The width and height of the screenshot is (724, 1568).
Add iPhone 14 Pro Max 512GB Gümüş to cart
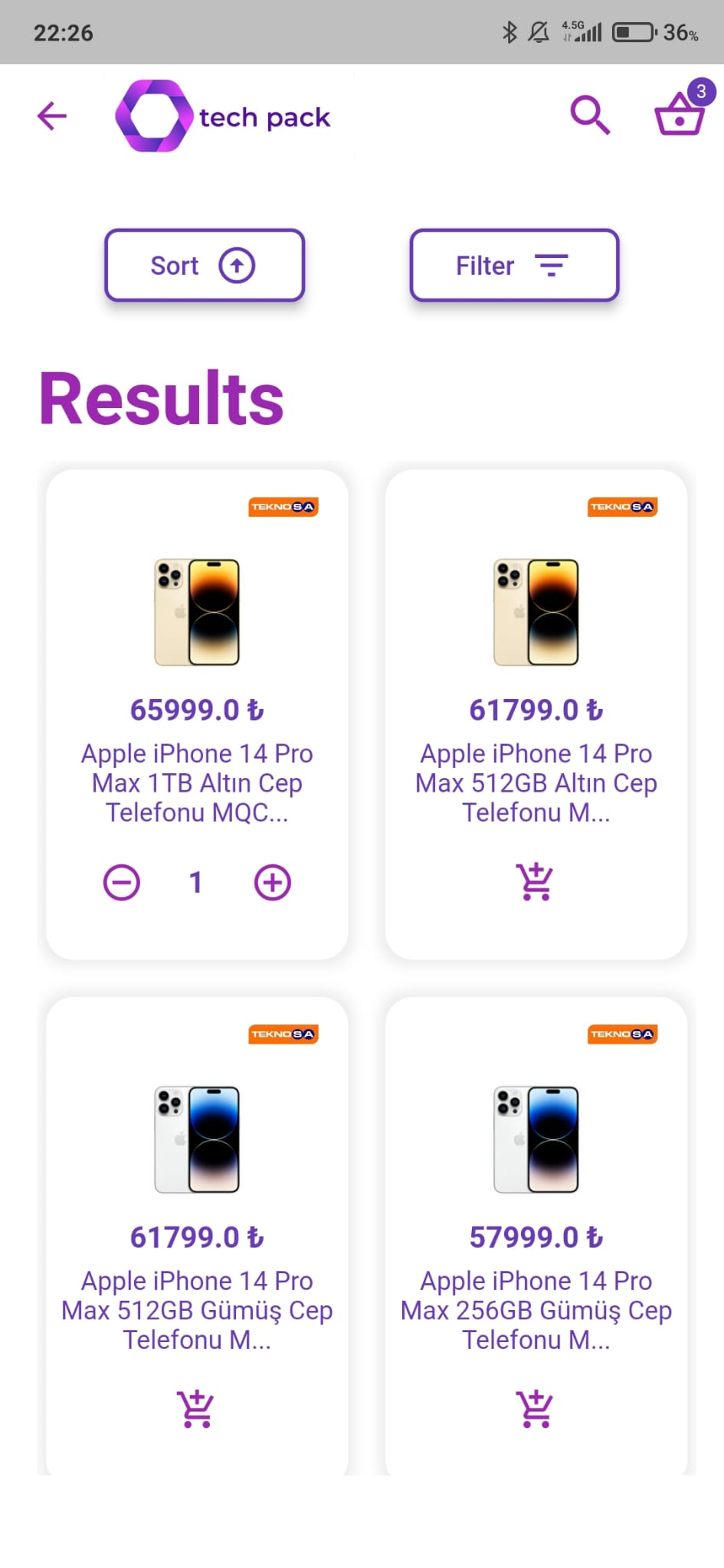click(x=196, y=1409)
